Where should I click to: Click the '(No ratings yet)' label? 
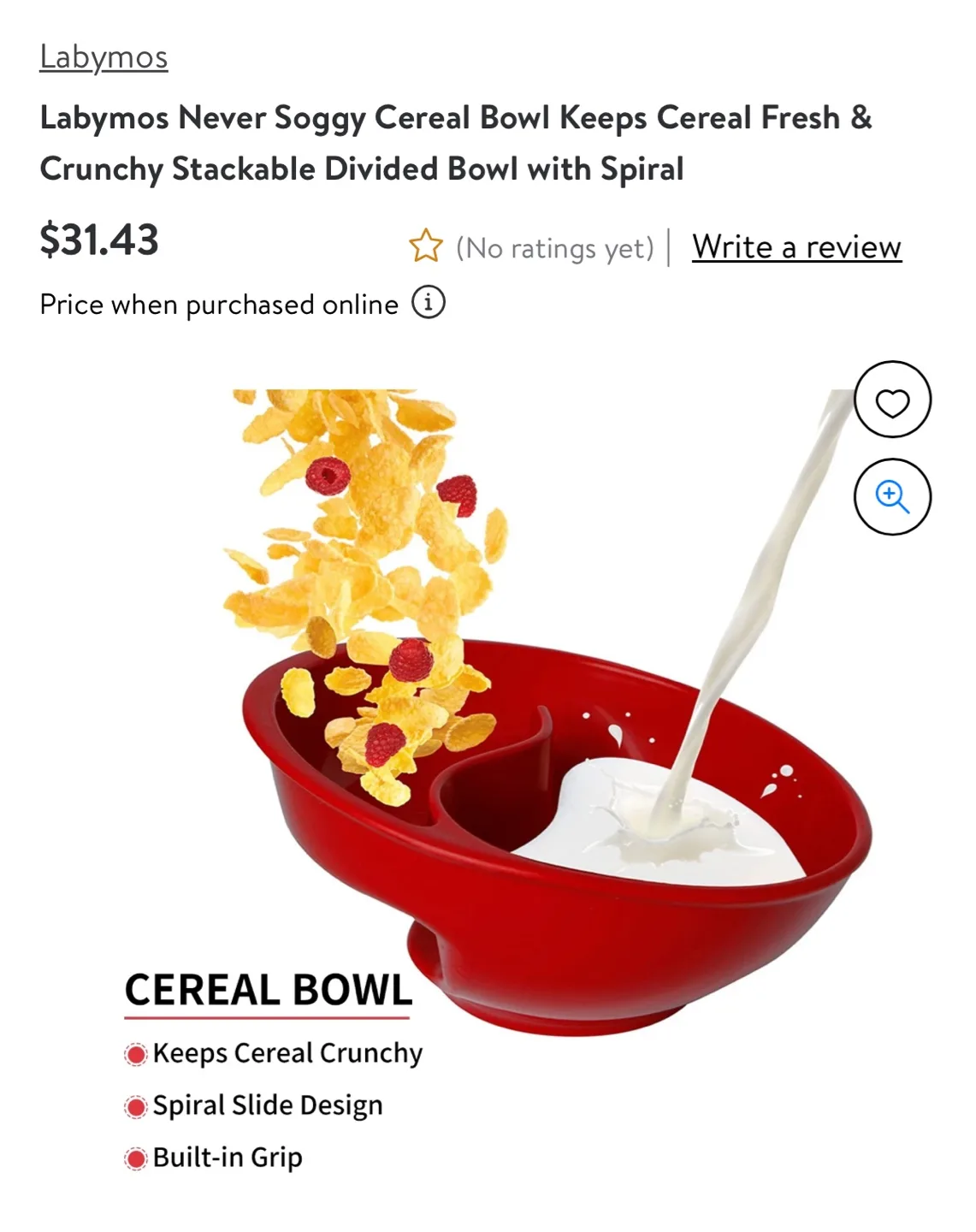pos(554,248)
